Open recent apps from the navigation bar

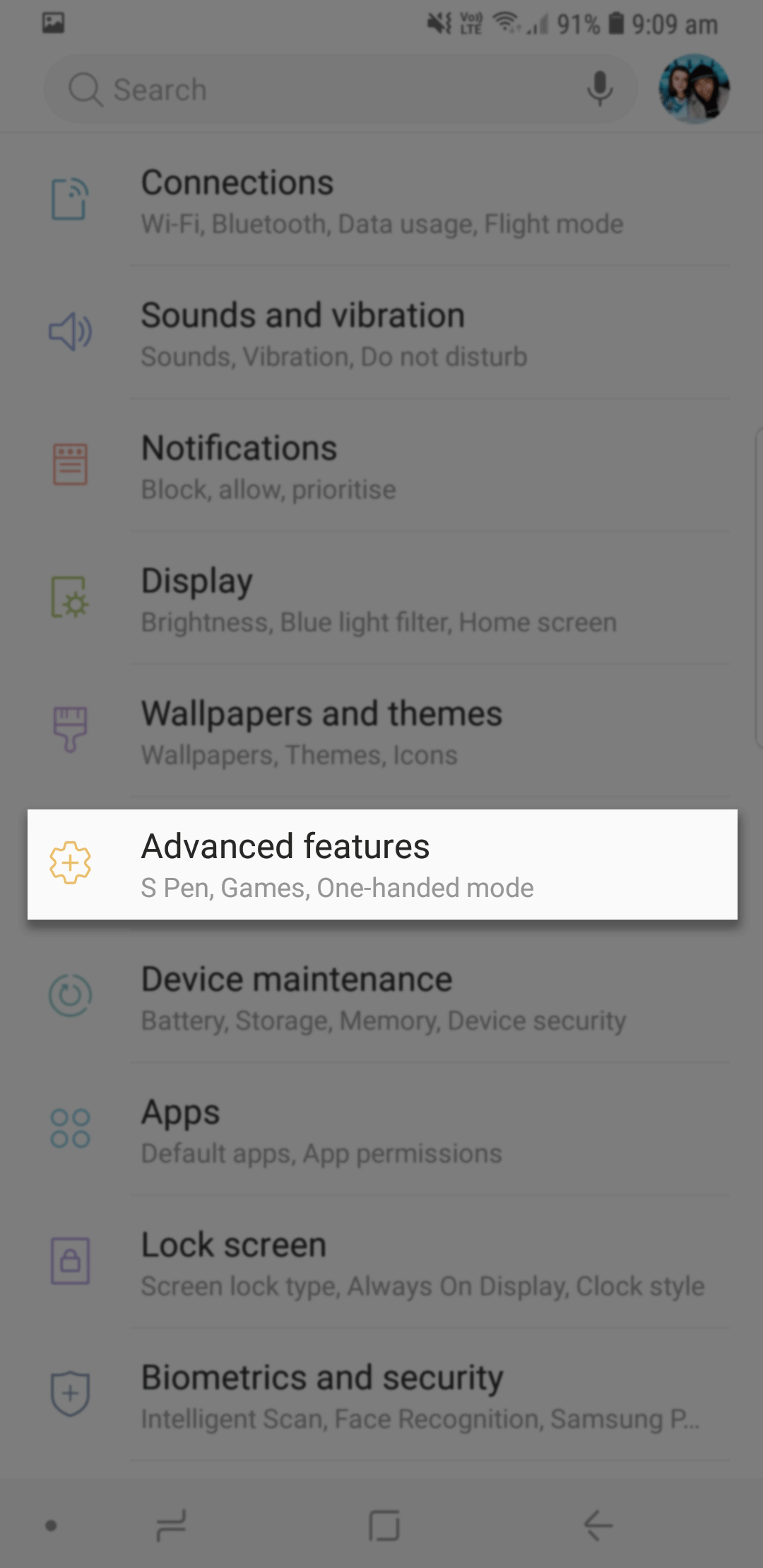pyautogui.click(x=171, y=1526)
